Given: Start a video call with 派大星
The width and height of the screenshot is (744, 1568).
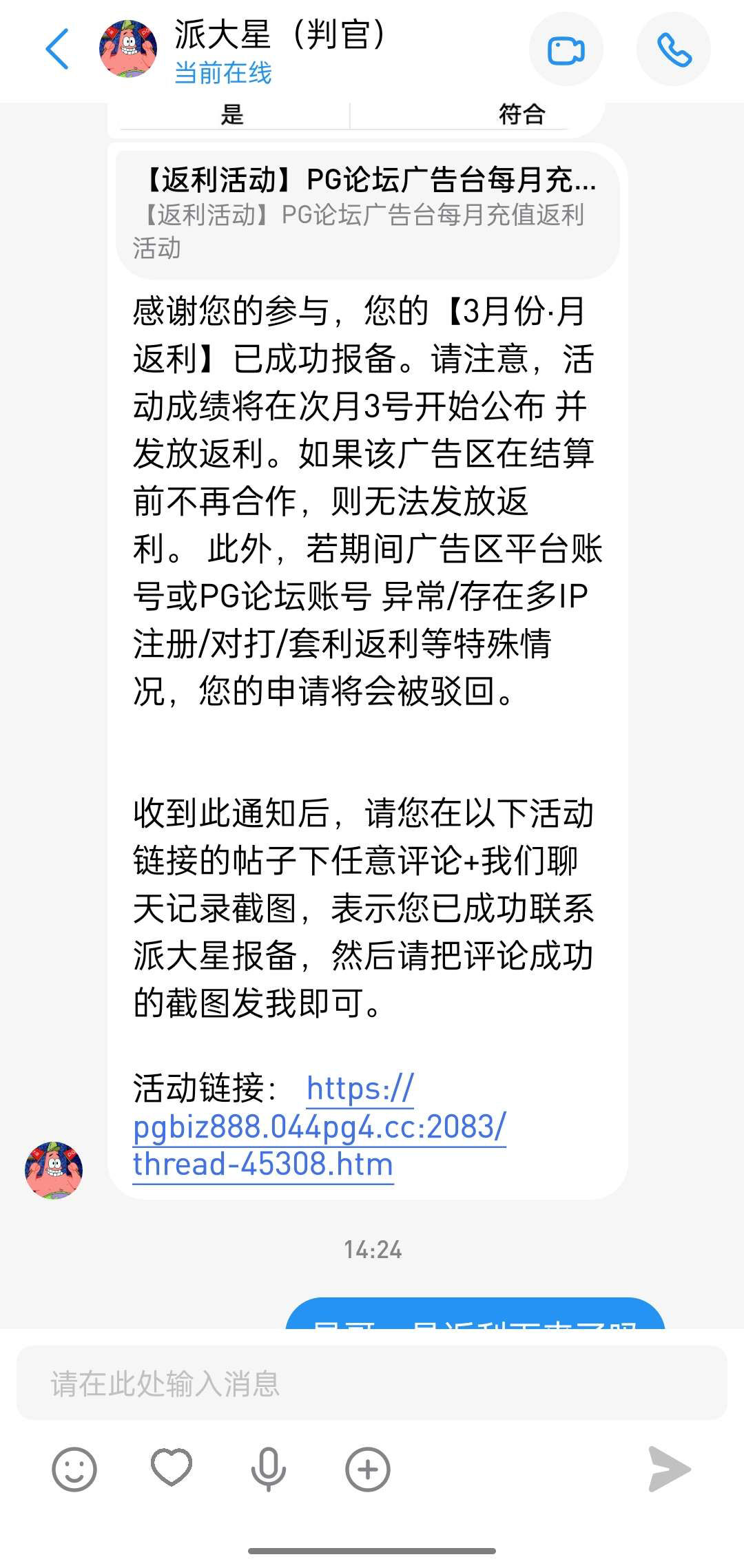Looking at the screenshot, I should (x=566, y=50).
